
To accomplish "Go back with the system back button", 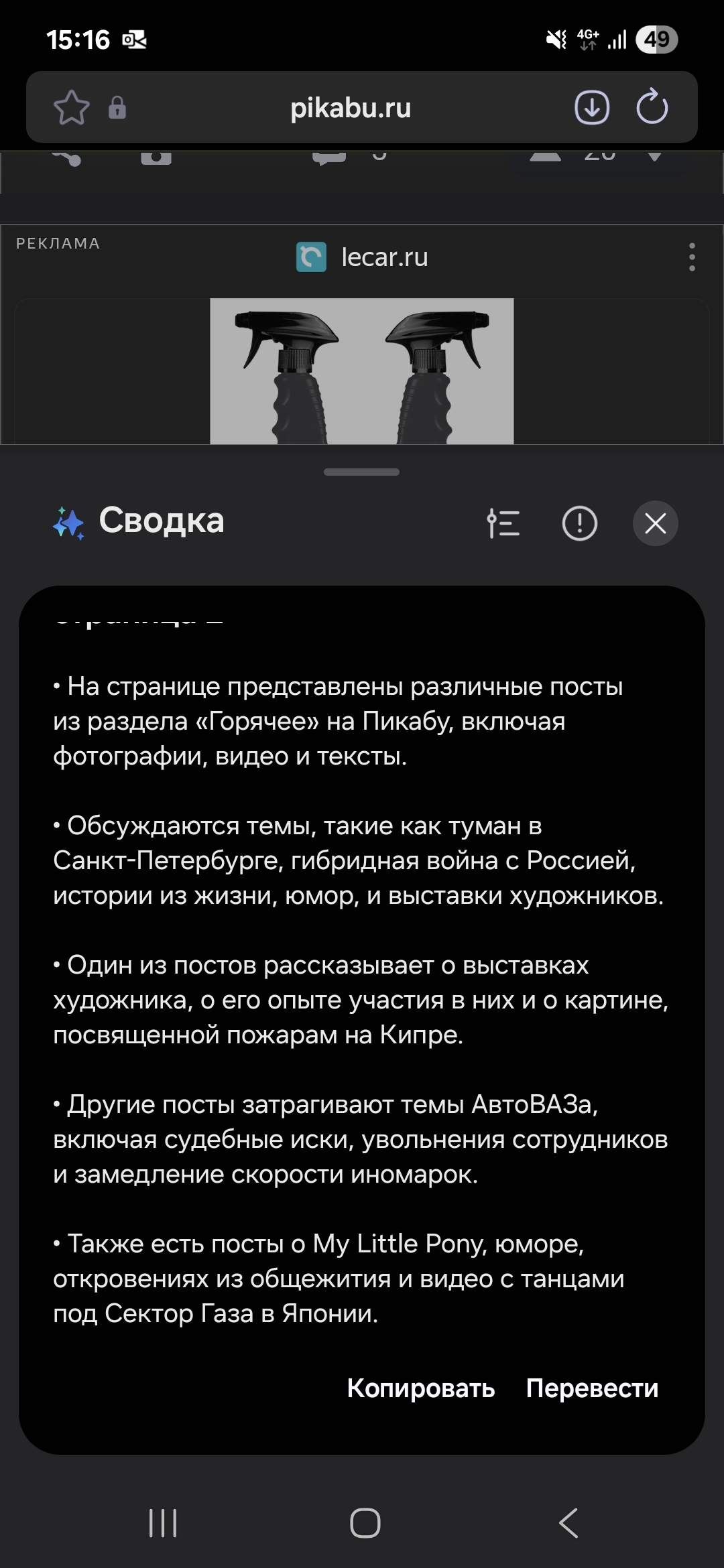I will coord(568,1522).
